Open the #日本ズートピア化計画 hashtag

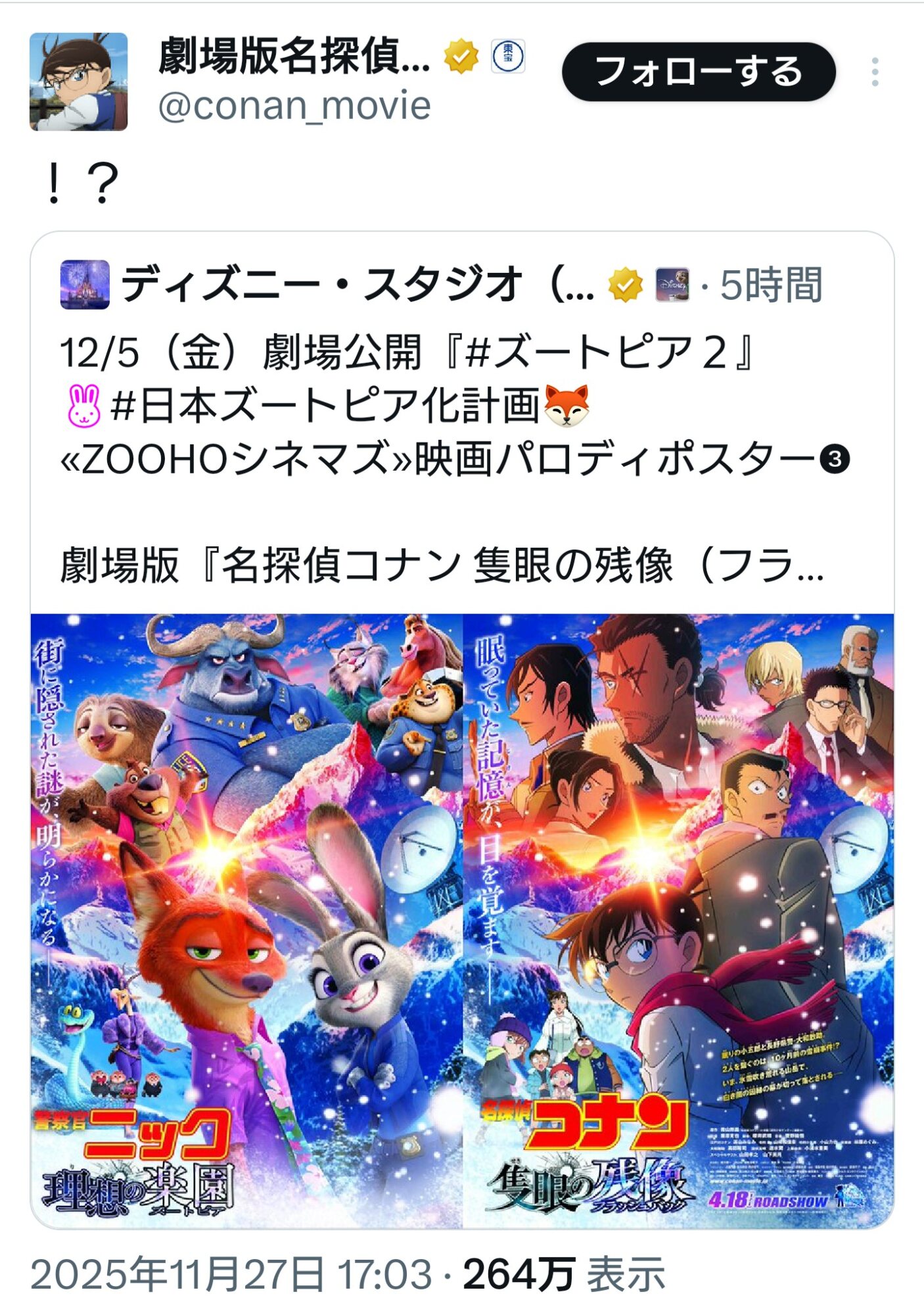[x=325, y=405]
